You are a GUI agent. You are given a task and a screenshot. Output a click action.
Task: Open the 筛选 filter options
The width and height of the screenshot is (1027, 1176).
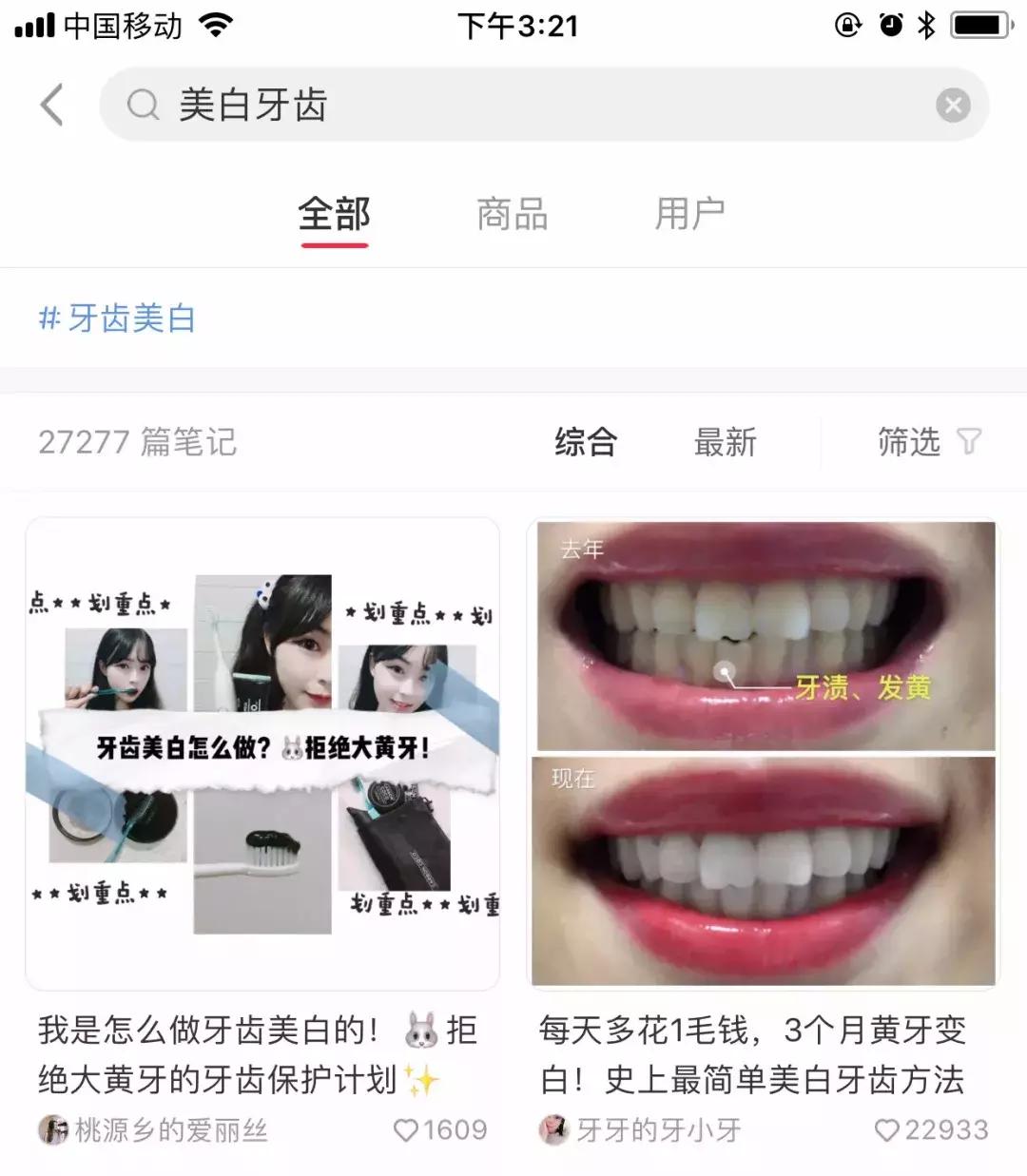coord(927,442)
